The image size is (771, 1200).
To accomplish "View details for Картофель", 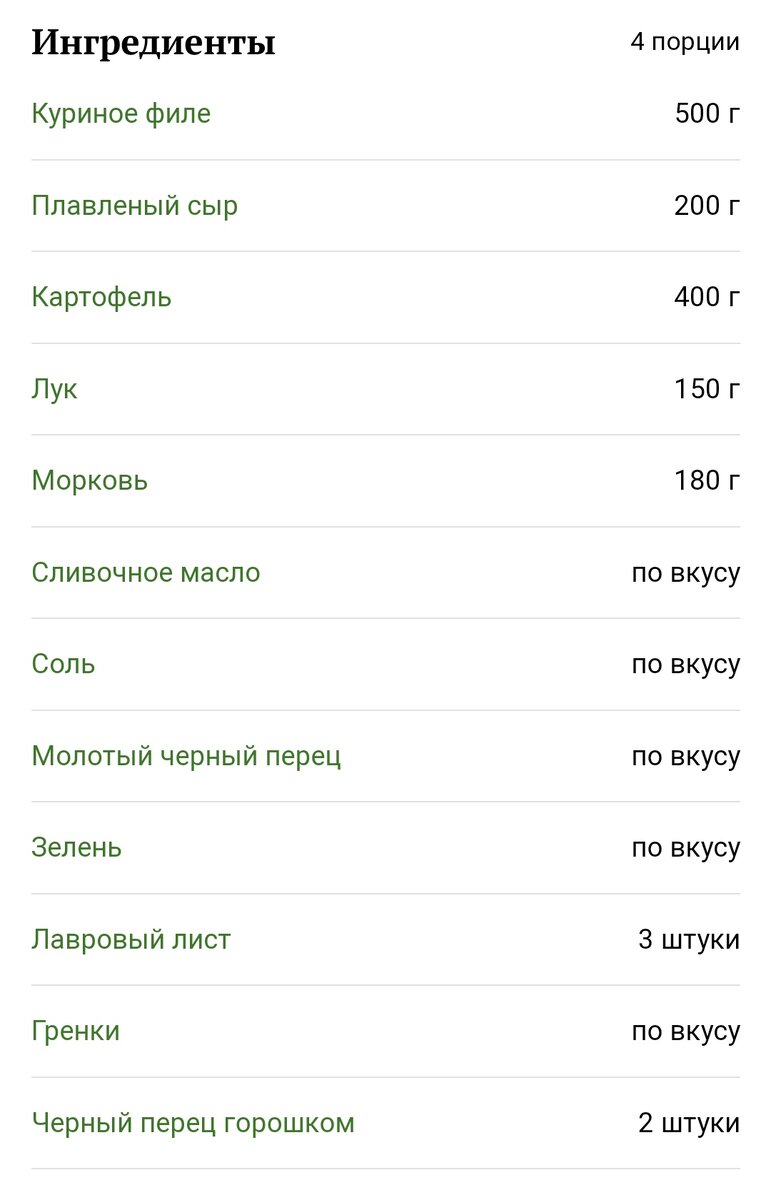I will click(x=101, y=297).
